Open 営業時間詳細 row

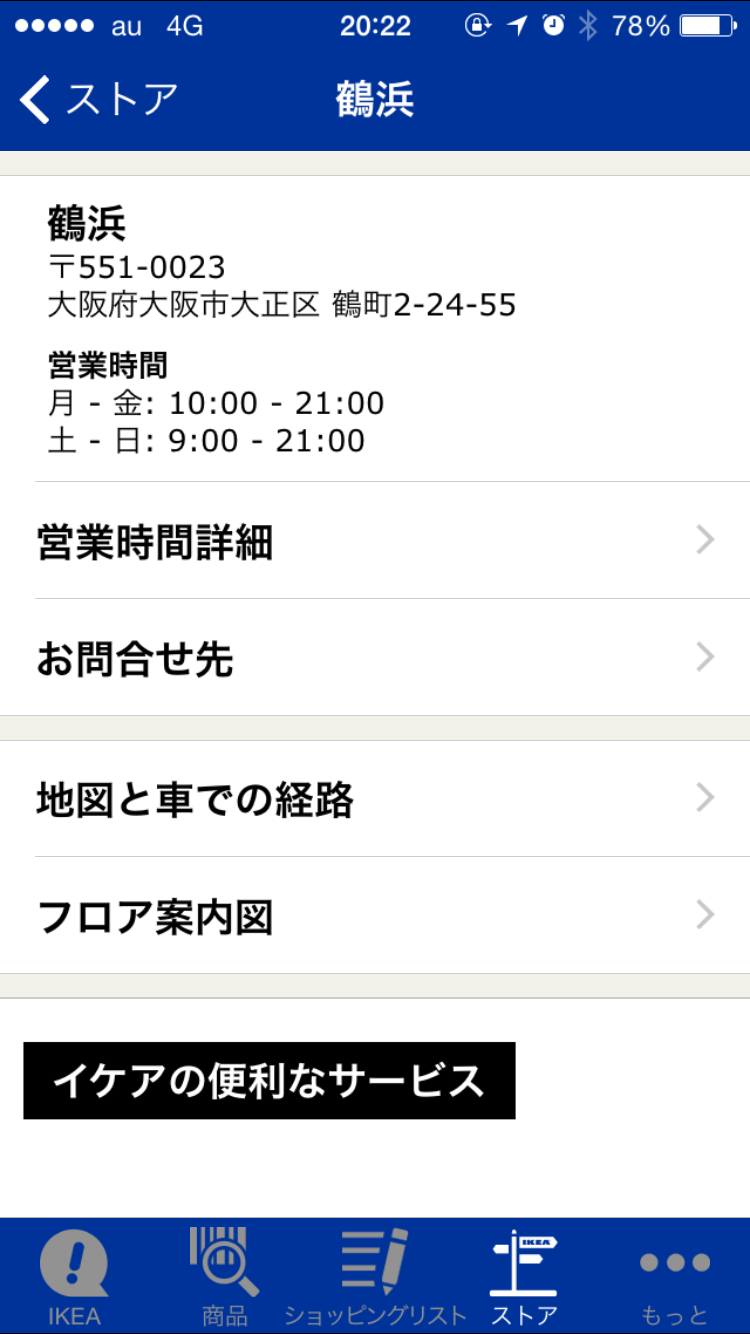[x=375, y=541]
